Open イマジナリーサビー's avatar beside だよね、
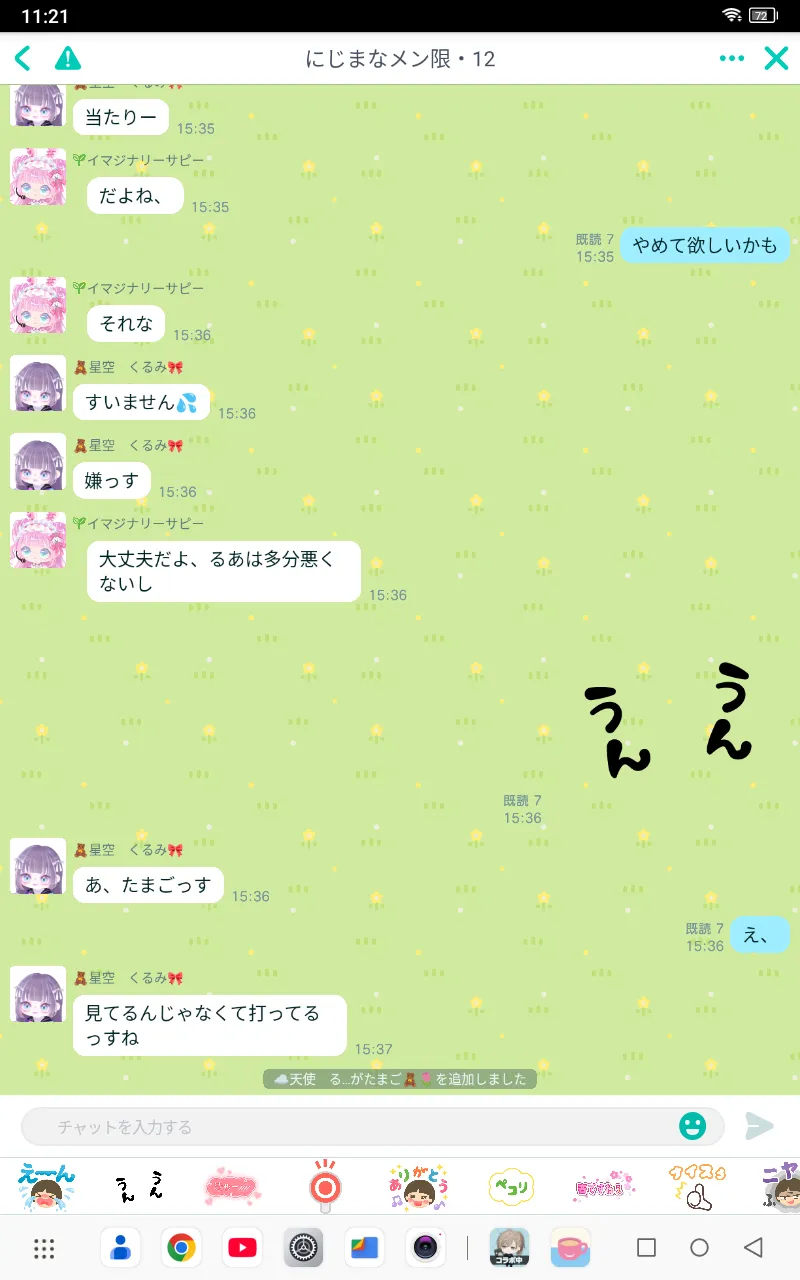The image size is (800, 1280). point(38,178)
